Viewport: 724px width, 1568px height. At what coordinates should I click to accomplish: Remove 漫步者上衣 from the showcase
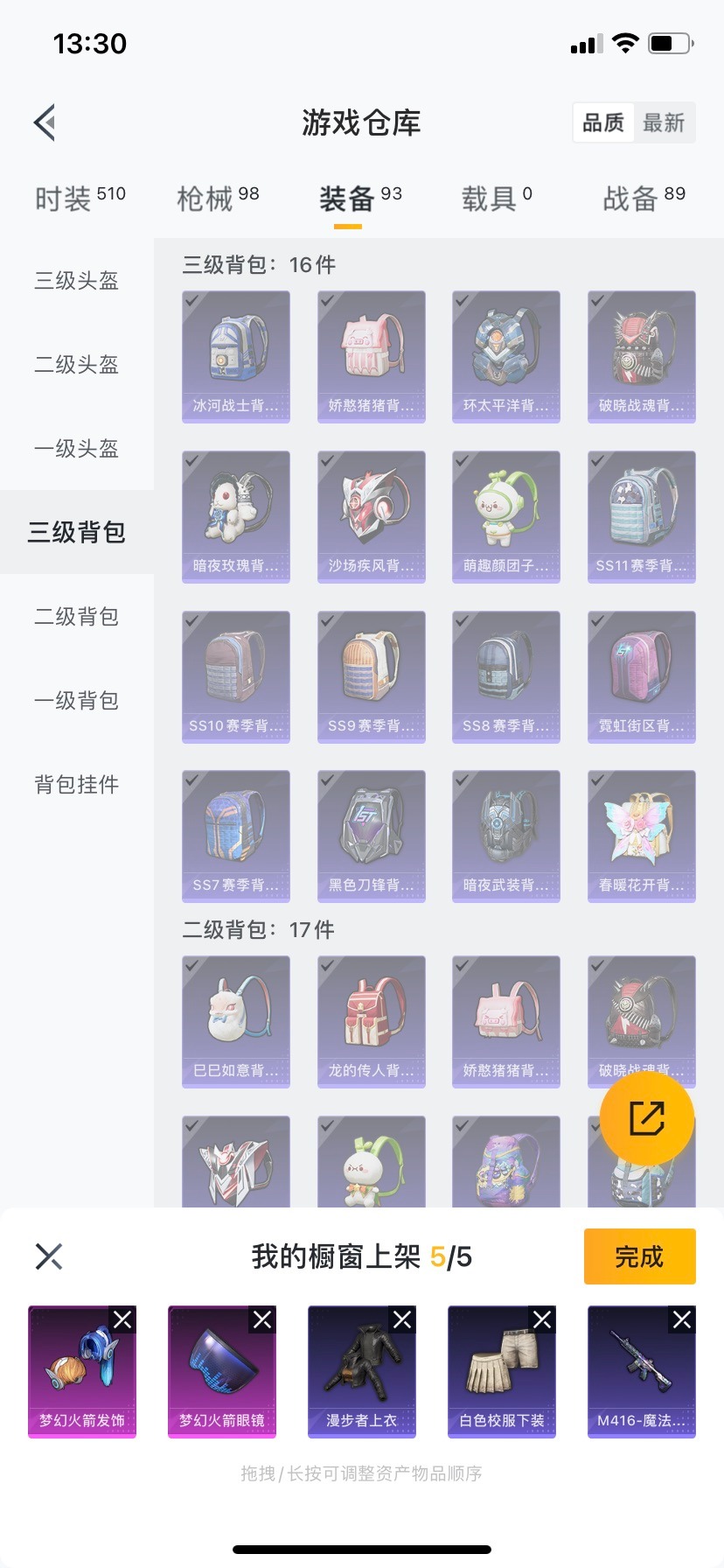402,1319
